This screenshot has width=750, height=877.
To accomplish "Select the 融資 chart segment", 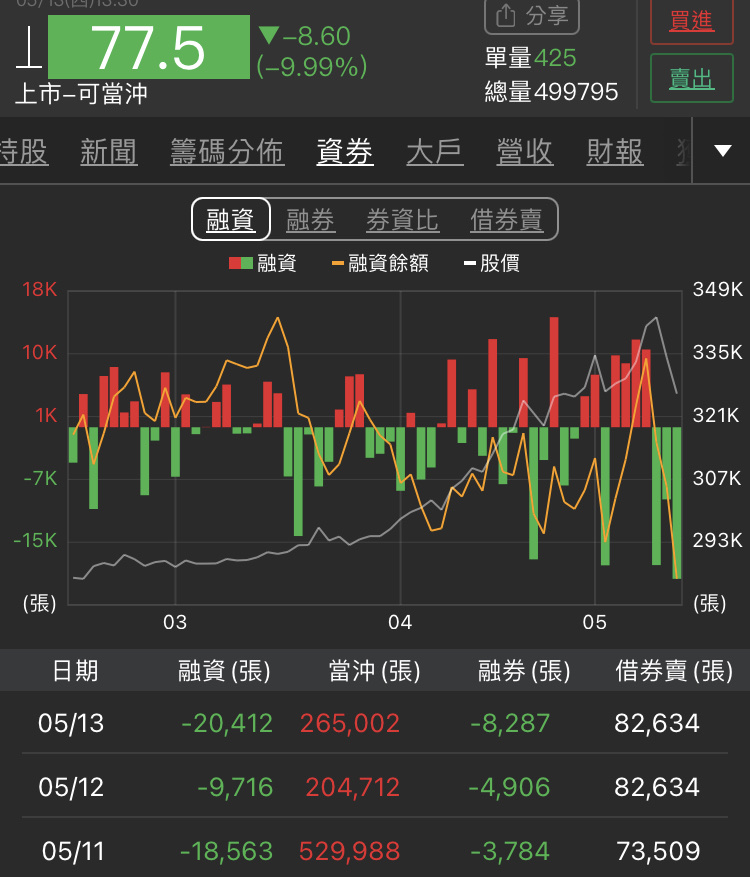I will tap(231, 220).
